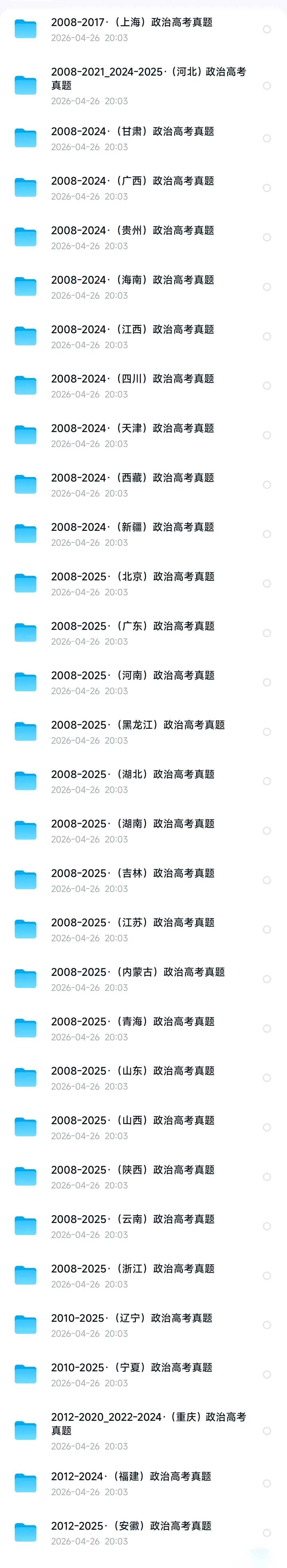Tick the circle next to (海南) folder
The width and height of the screenshot is (287, 1568).
pos(267,287)
